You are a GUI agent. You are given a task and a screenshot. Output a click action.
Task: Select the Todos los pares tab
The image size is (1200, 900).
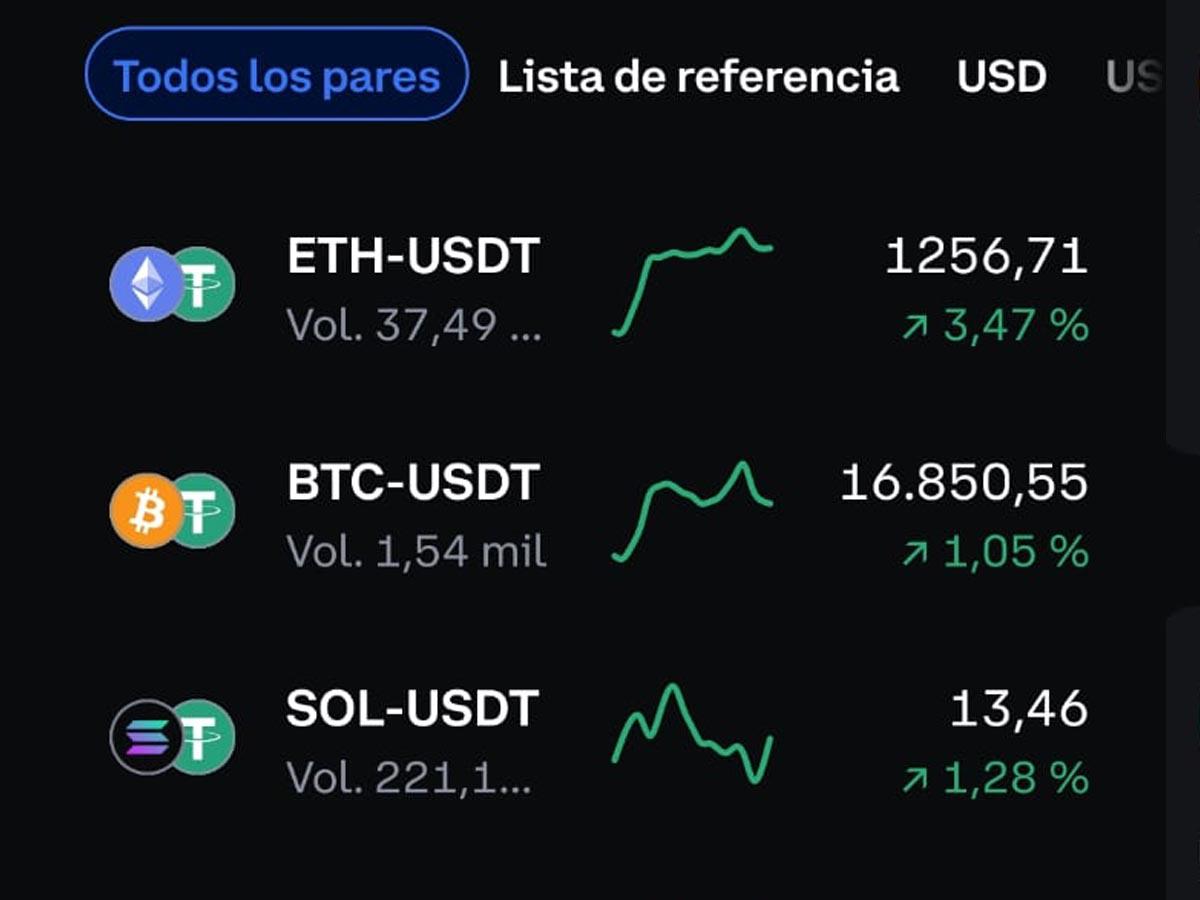click(x=277, y=76)
